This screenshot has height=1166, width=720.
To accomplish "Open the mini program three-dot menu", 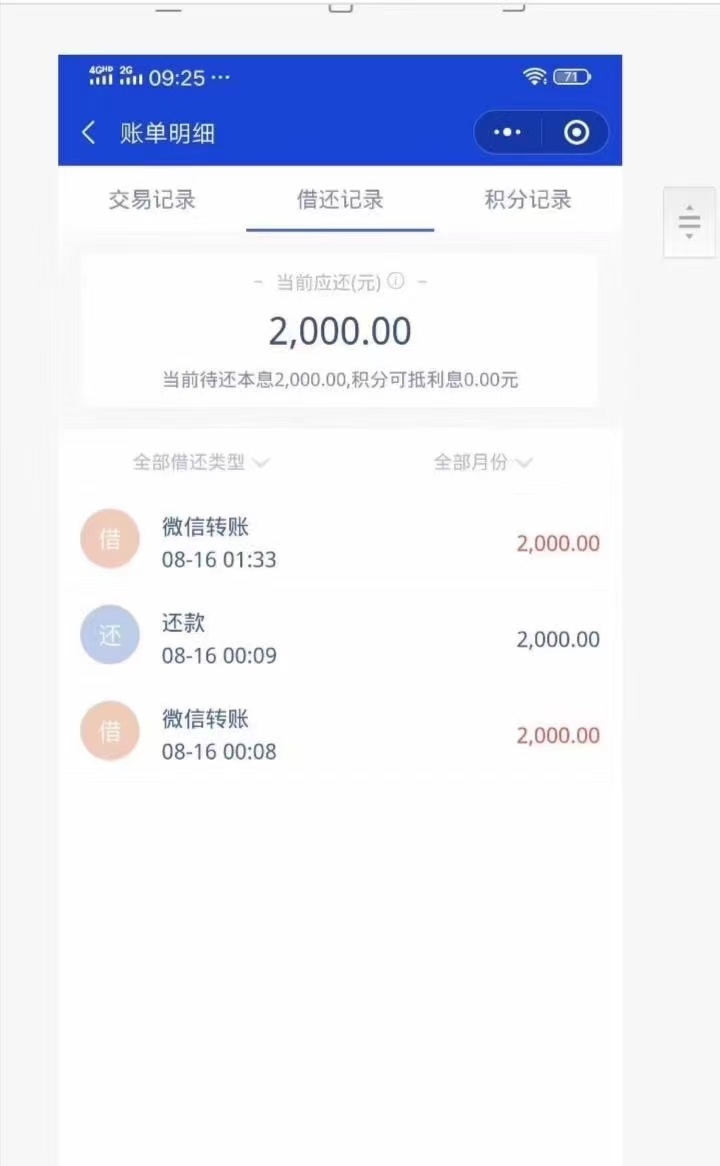I will tap(507, 132).
